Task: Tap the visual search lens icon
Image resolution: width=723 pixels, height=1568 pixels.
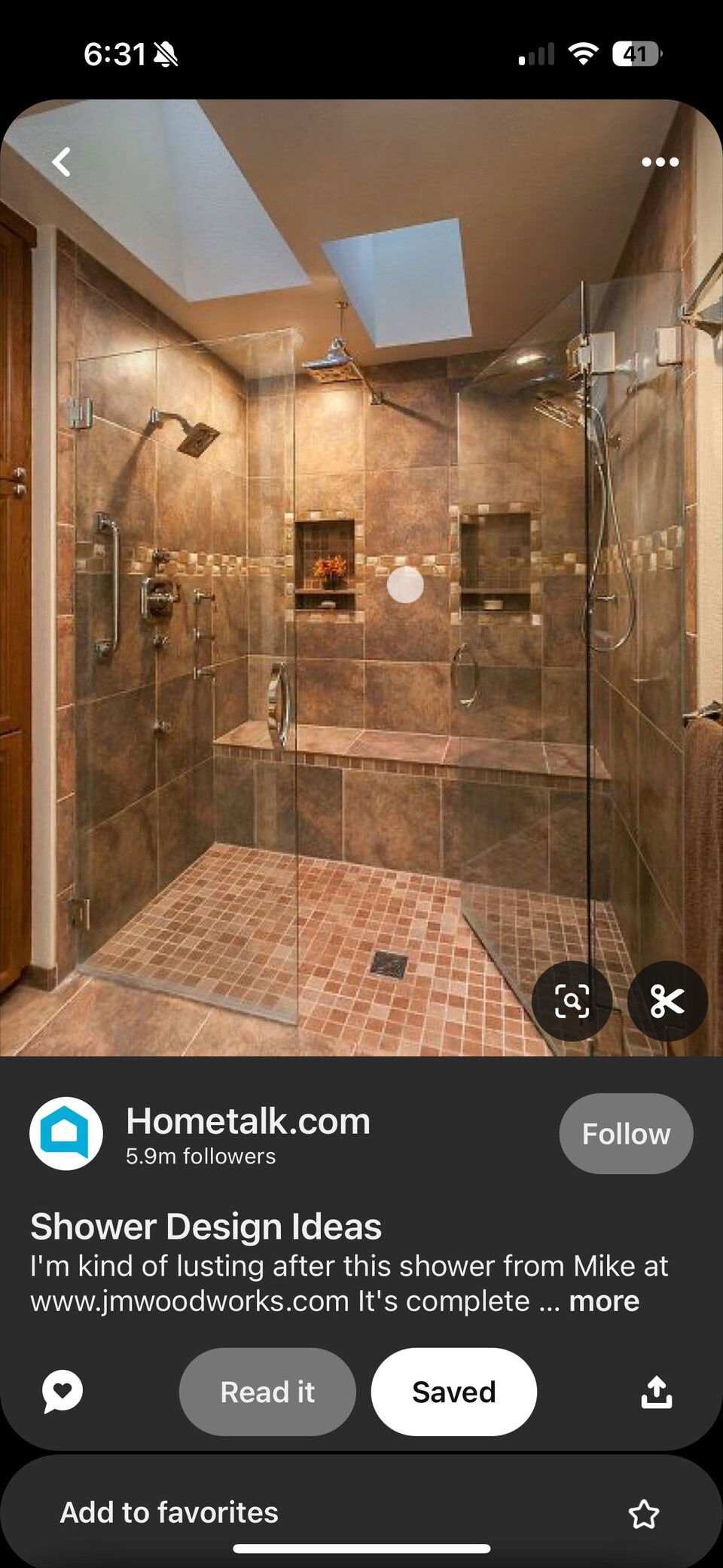Action: [572, 1001]
